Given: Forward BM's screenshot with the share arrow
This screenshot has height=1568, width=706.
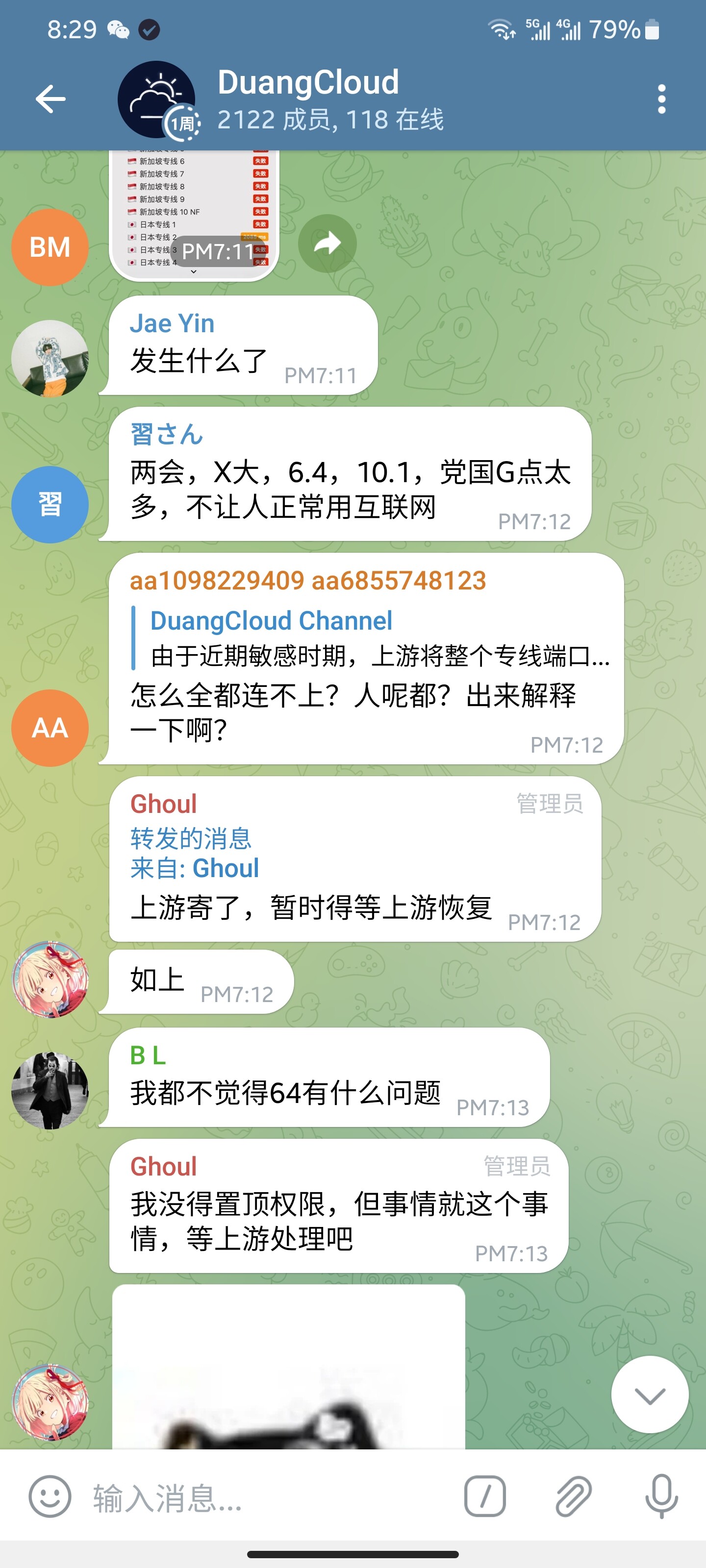Looking at the screenshot, I should (327, 244).
